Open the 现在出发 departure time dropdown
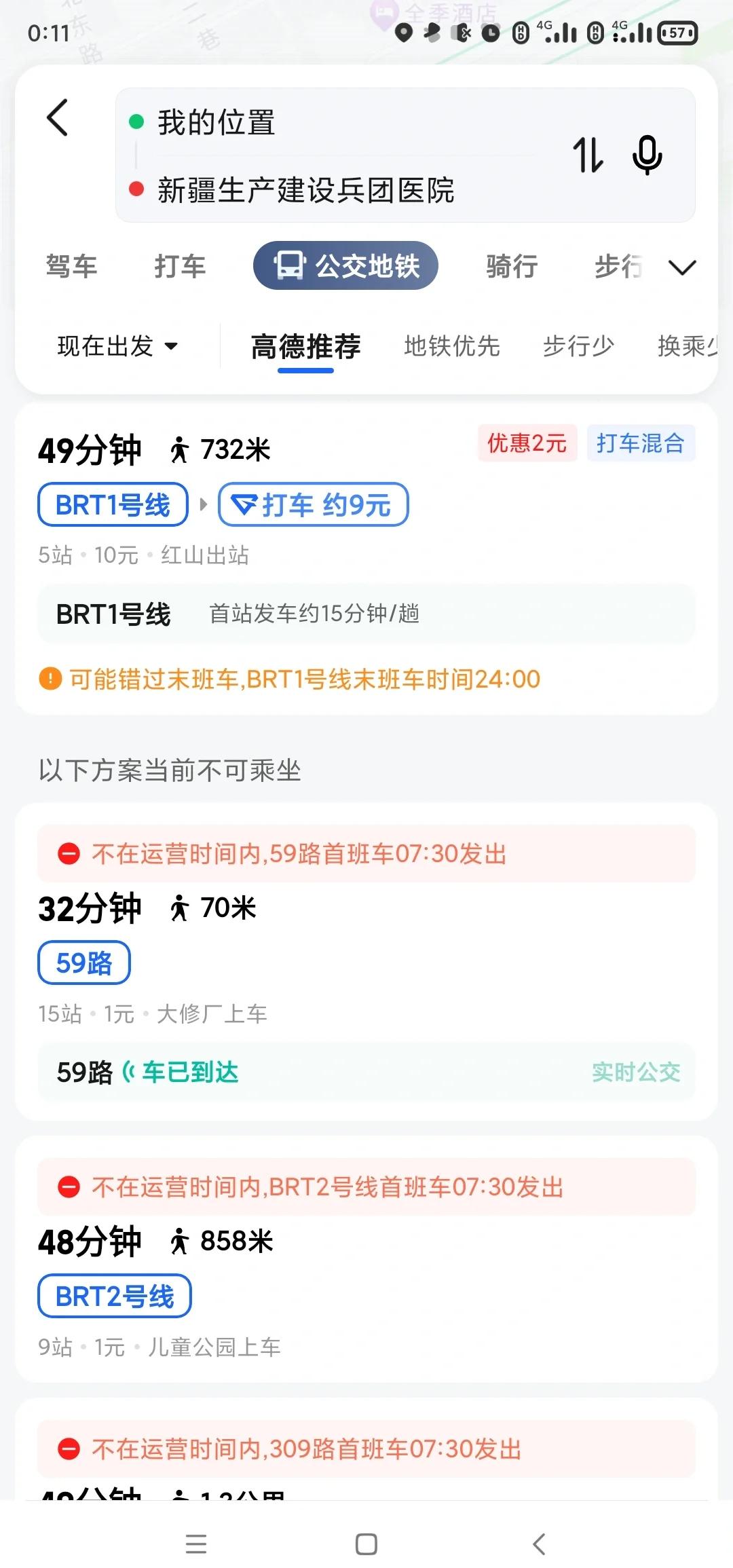The image size is (733, 1568). [117, 346]
